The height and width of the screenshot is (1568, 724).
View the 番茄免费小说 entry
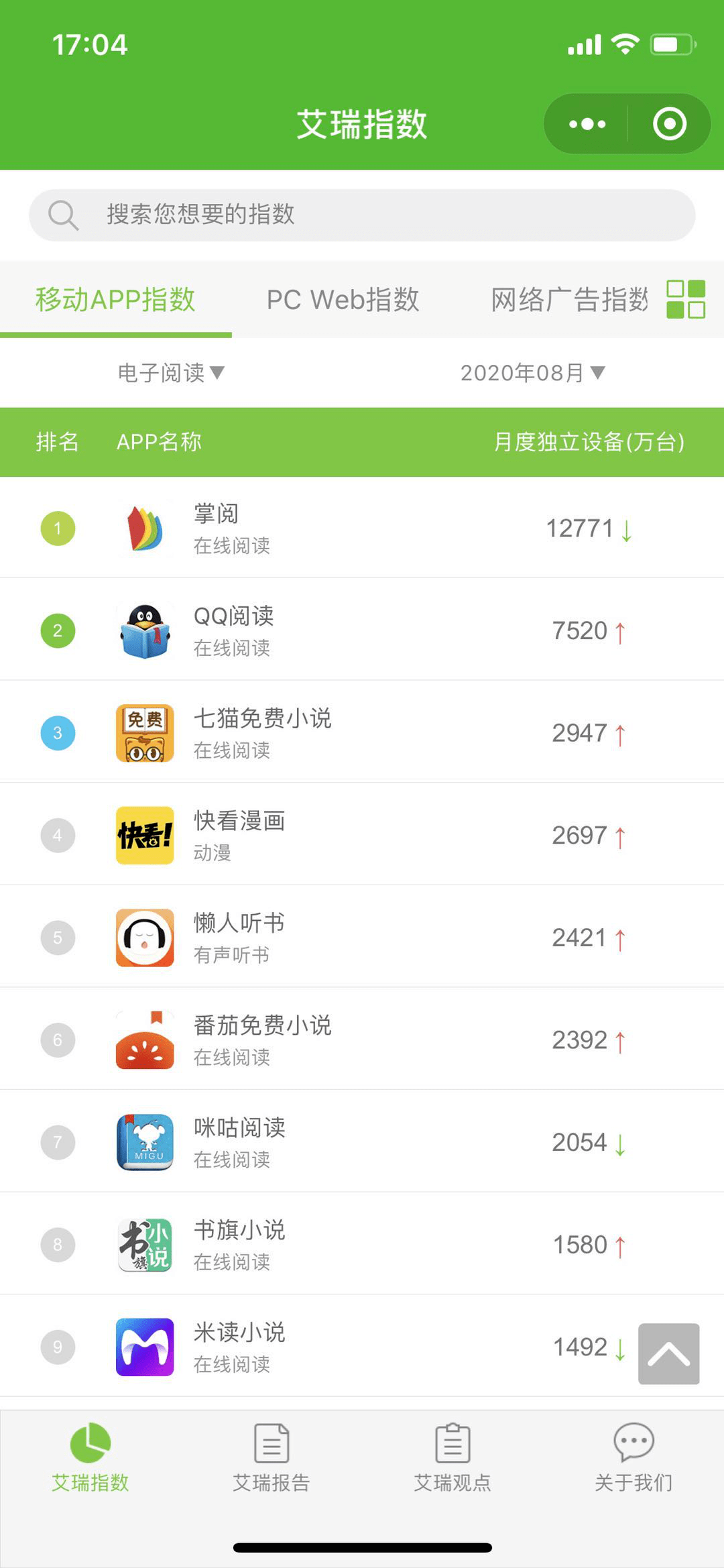pyautogui.click(x=362, y=1040)
